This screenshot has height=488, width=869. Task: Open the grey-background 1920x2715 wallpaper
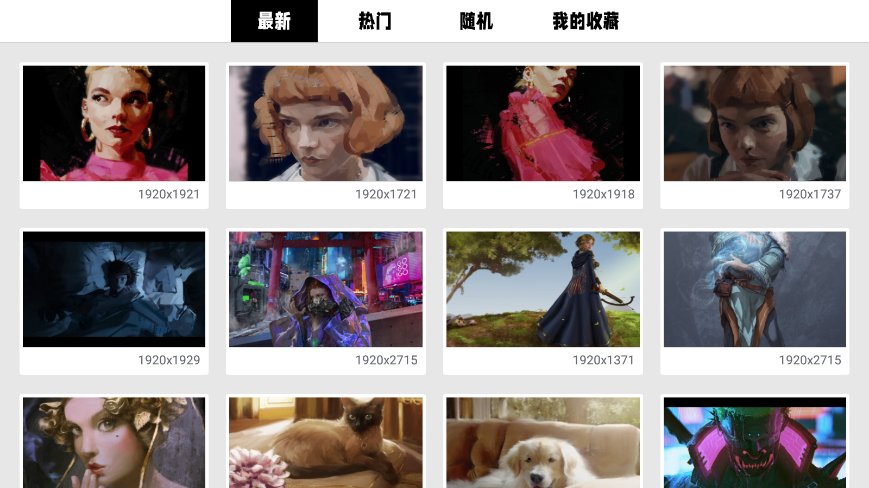coord(755,290)
